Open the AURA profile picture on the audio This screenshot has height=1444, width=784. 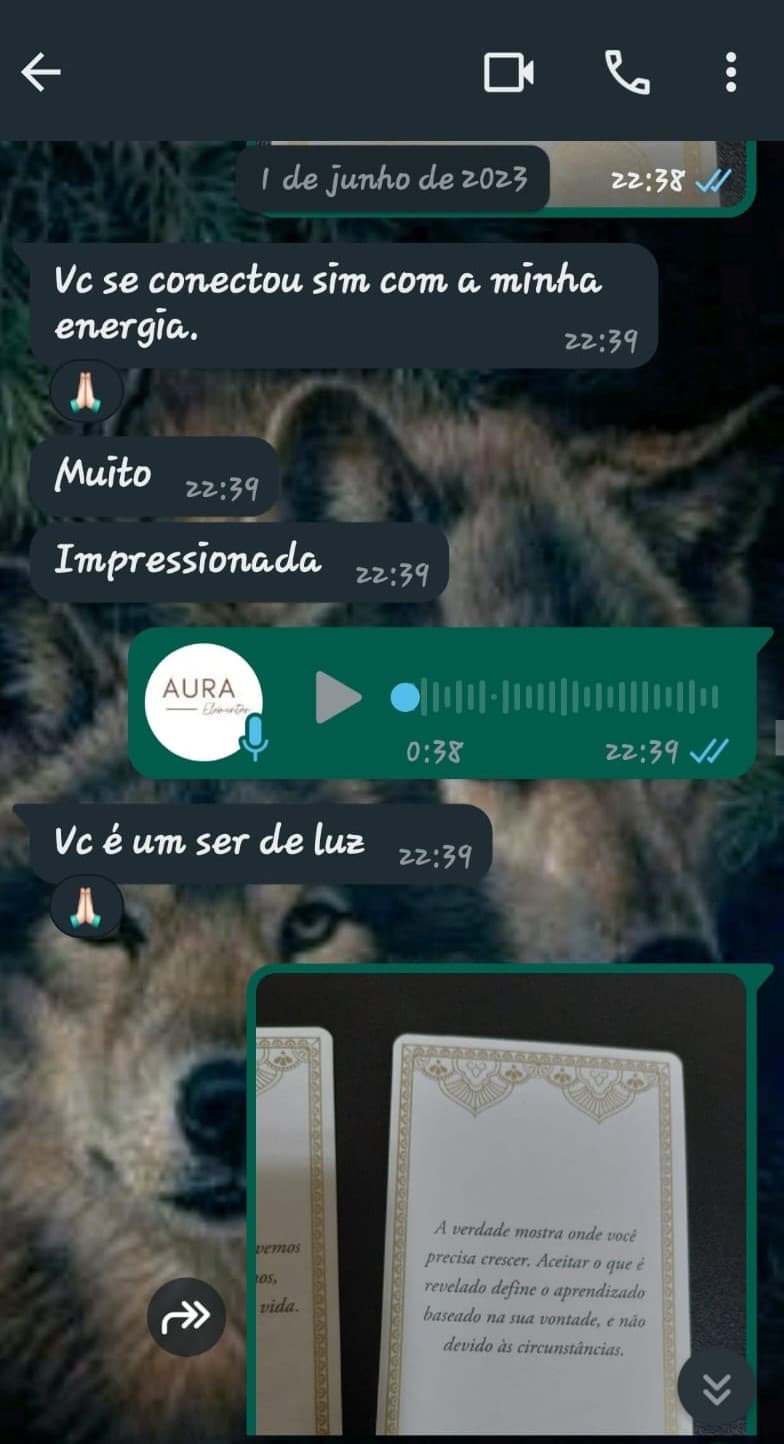(204, 695)
